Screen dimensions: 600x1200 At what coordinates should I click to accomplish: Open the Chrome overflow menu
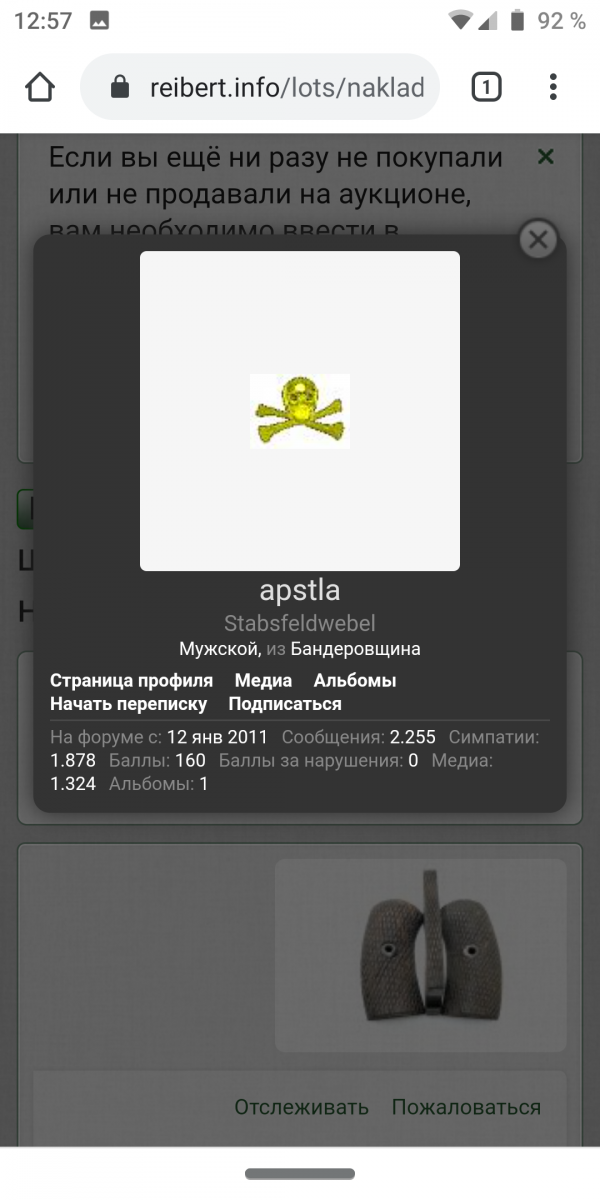(x=553, y=88)
